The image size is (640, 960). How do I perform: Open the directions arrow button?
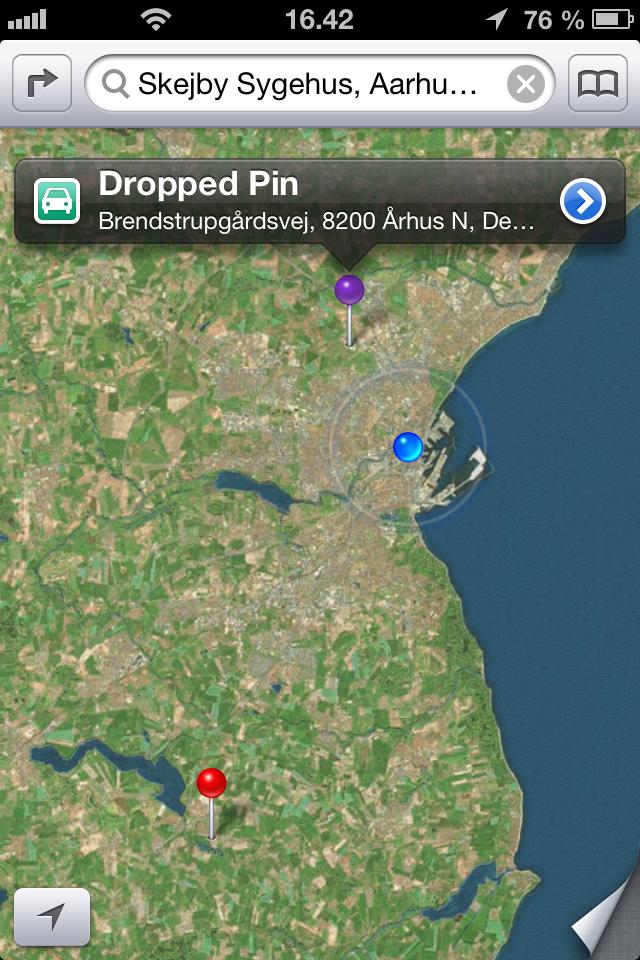tap(42, 84)
